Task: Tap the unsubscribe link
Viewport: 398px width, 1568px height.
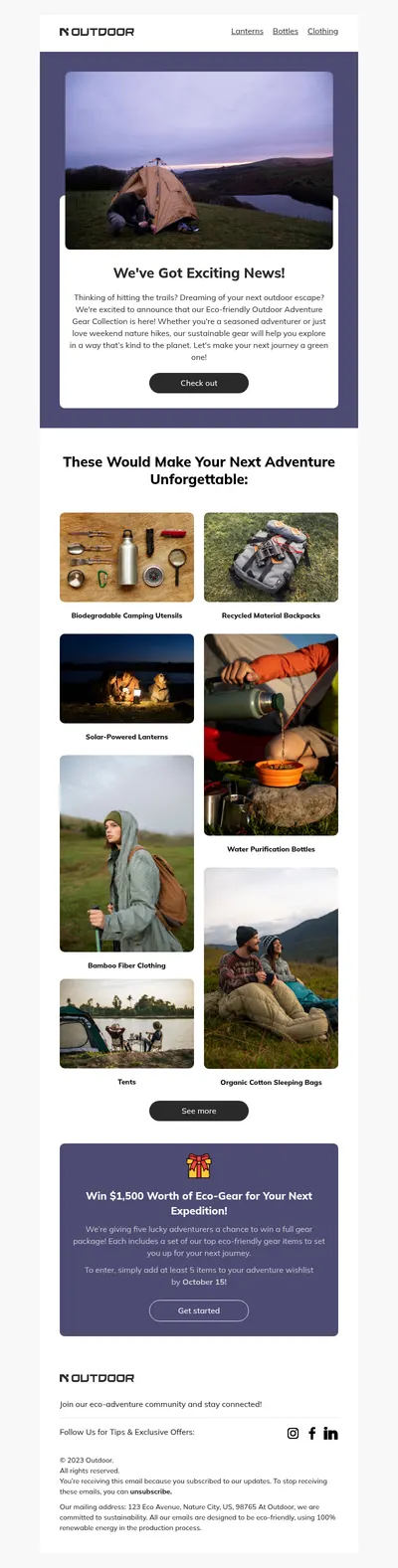Action: coord(151,1491)
